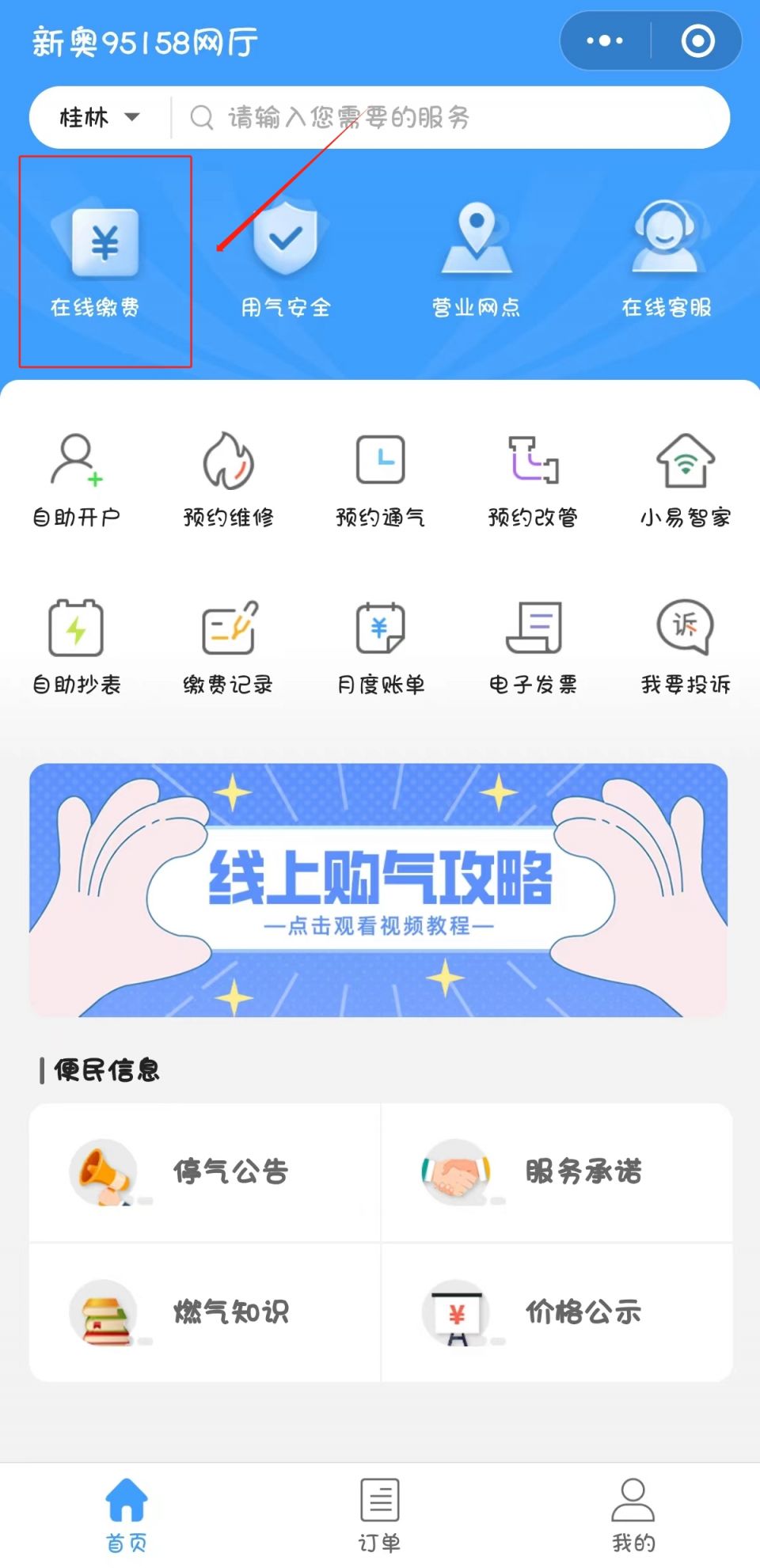This screenshot has width=760, height=1568.
Task: Open 停气公告 outage notices
Action: coord(205,1172)
